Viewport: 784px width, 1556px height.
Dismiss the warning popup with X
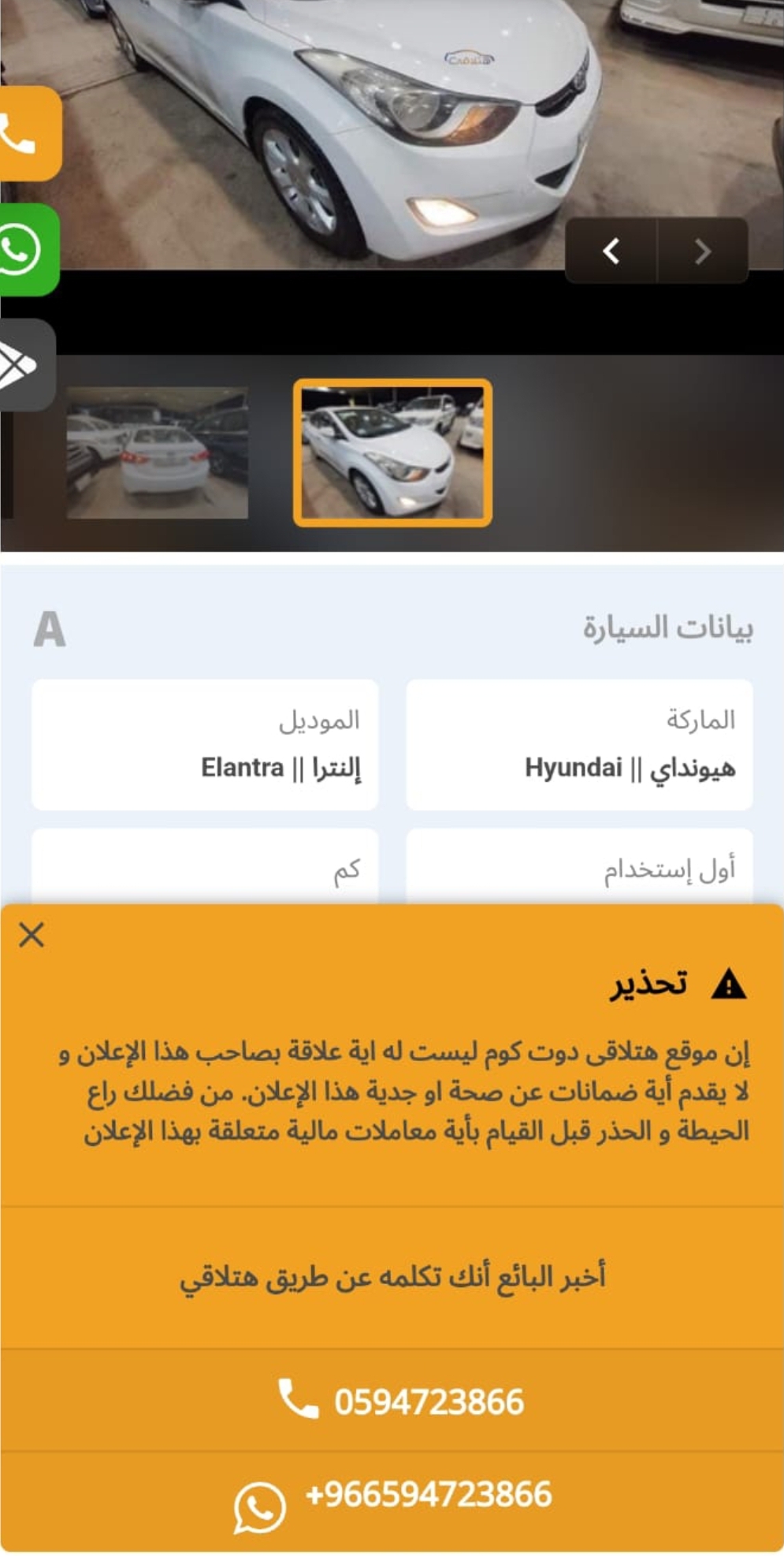pyautogui.click(x=32, y=935)
